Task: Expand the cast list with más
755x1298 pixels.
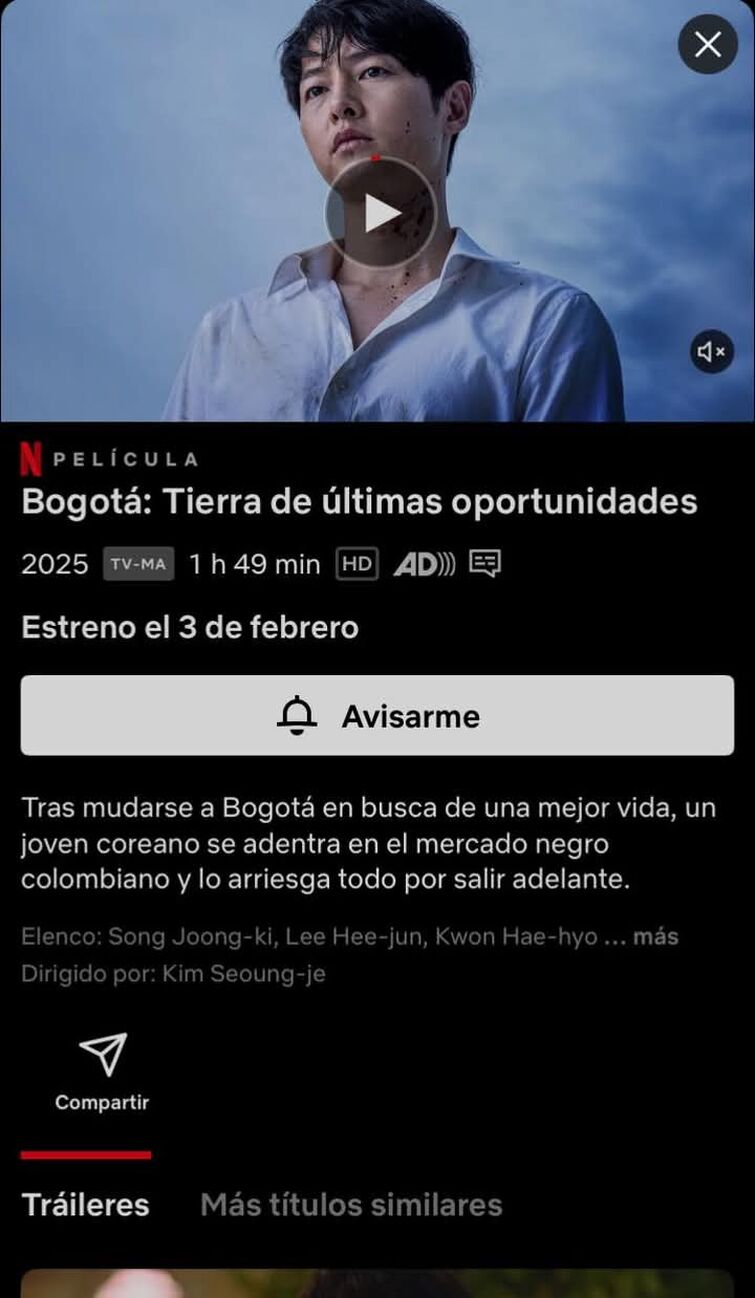Action: pyautogui.click(x=655, y=937)
